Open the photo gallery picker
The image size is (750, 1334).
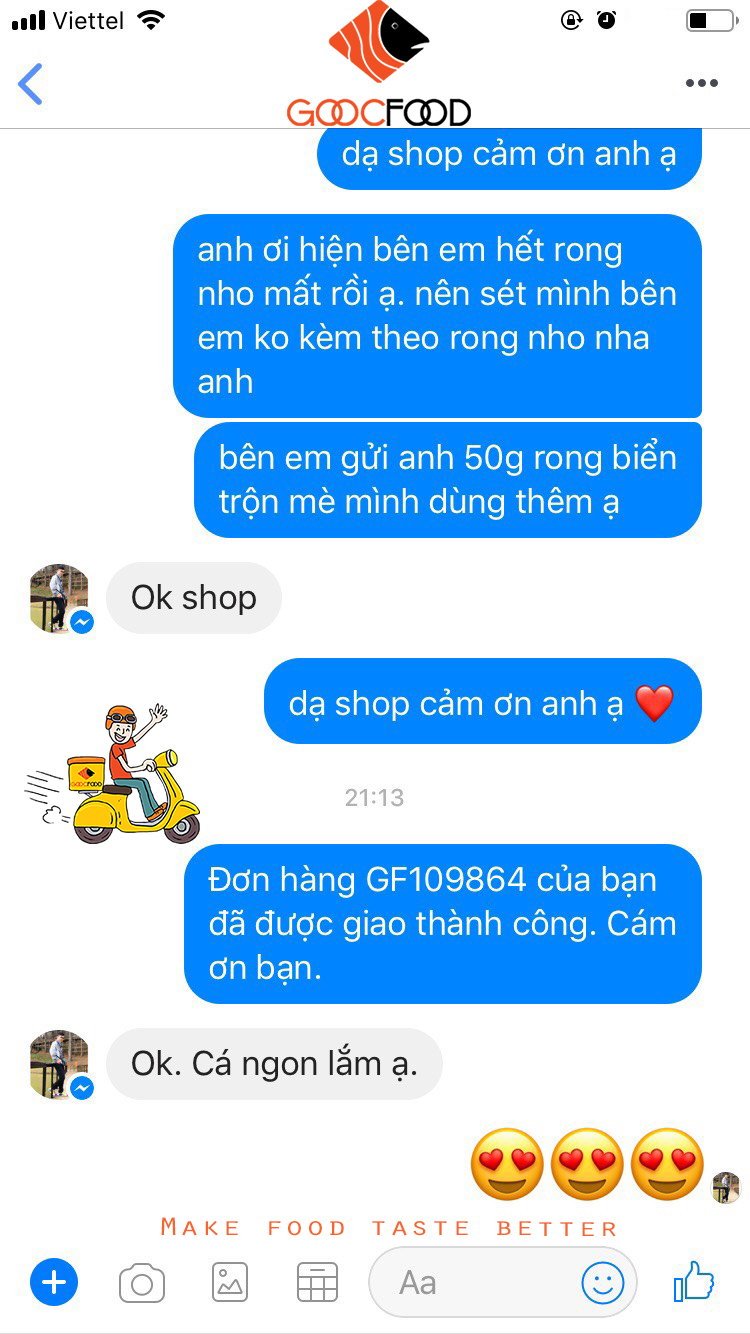click(228, 1282)
